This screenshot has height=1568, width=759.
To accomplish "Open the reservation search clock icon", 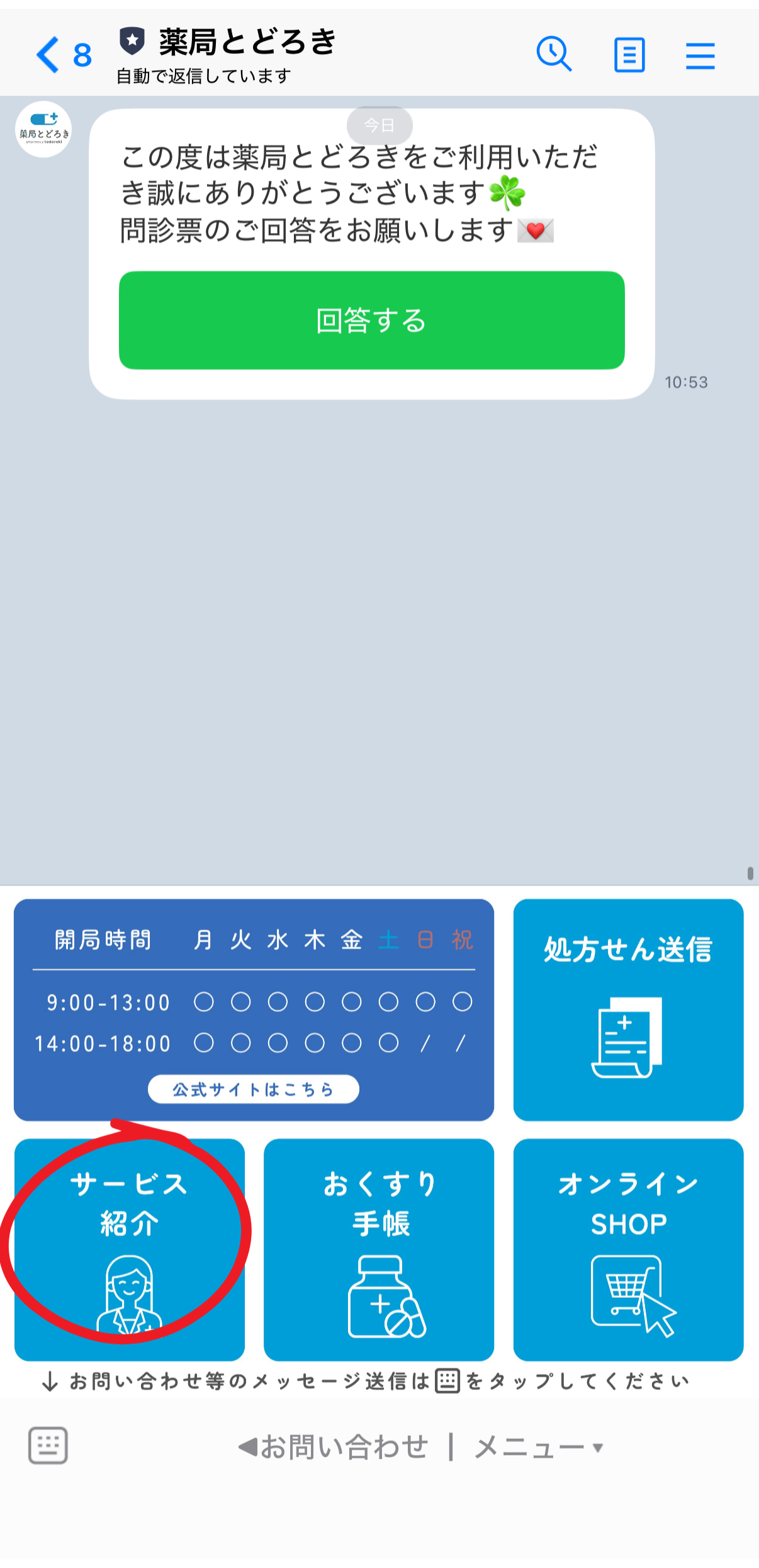I will point(553,54).
